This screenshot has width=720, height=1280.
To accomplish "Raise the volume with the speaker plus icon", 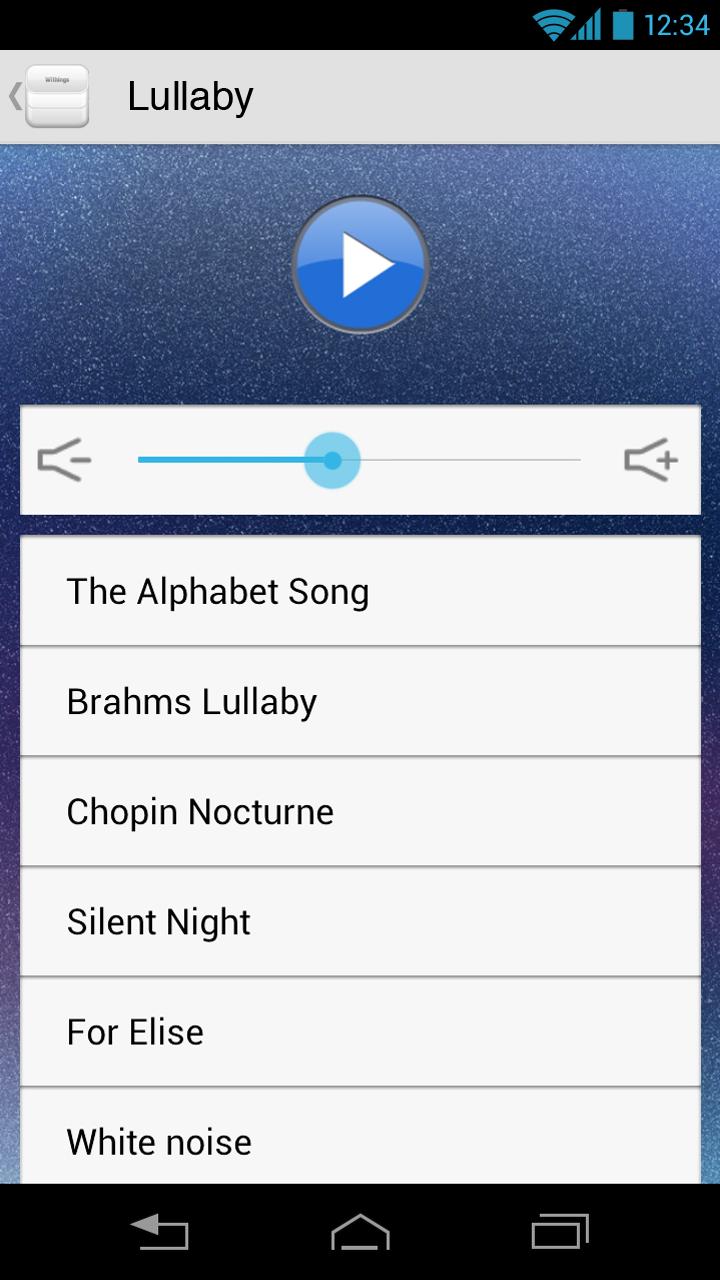I will [651, 460].
